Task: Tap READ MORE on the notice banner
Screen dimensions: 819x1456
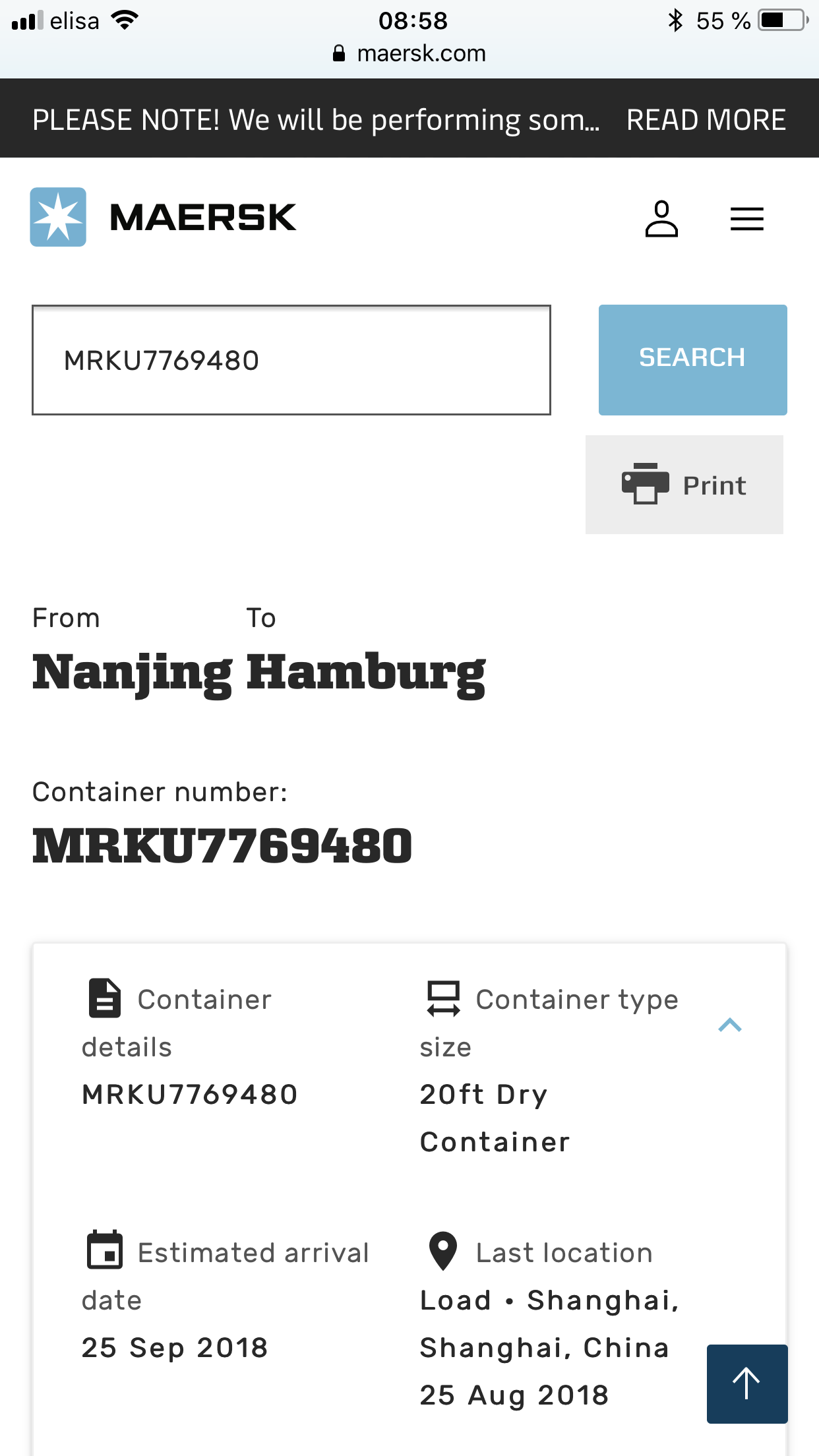Action: (x=706, y=120)
